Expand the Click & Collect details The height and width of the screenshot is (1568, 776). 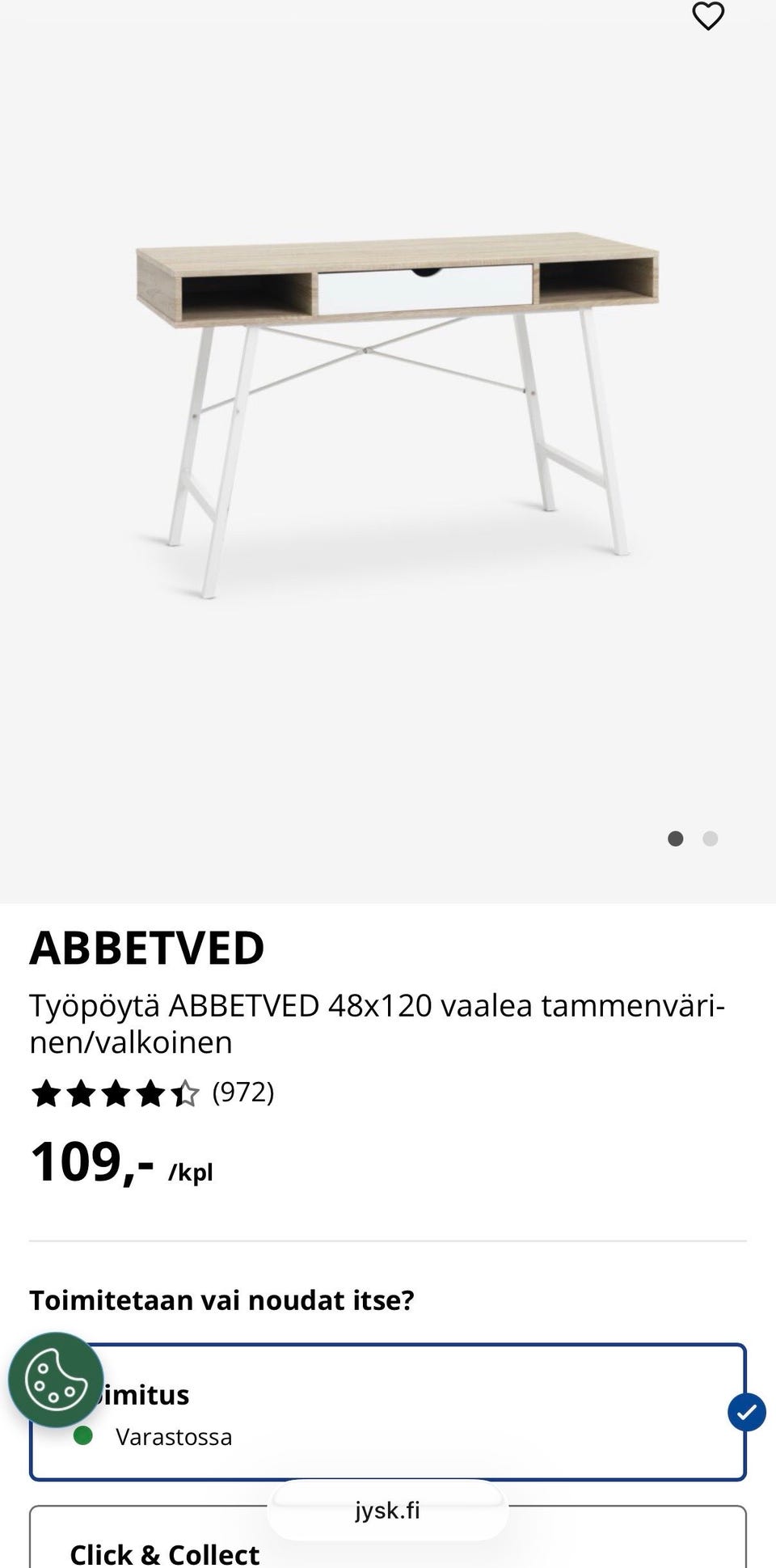[165, 1553]
